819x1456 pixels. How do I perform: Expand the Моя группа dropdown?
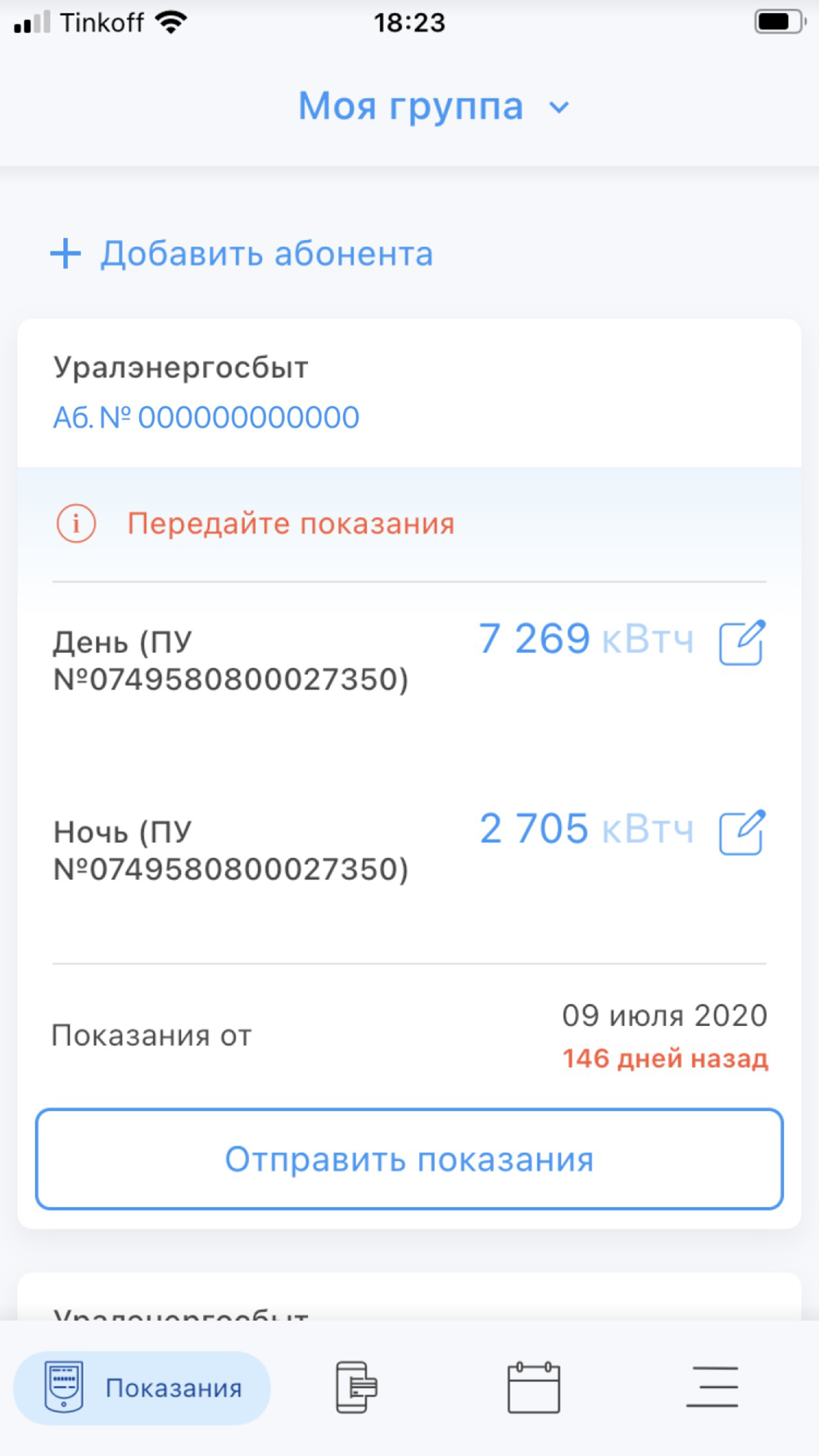433,106
